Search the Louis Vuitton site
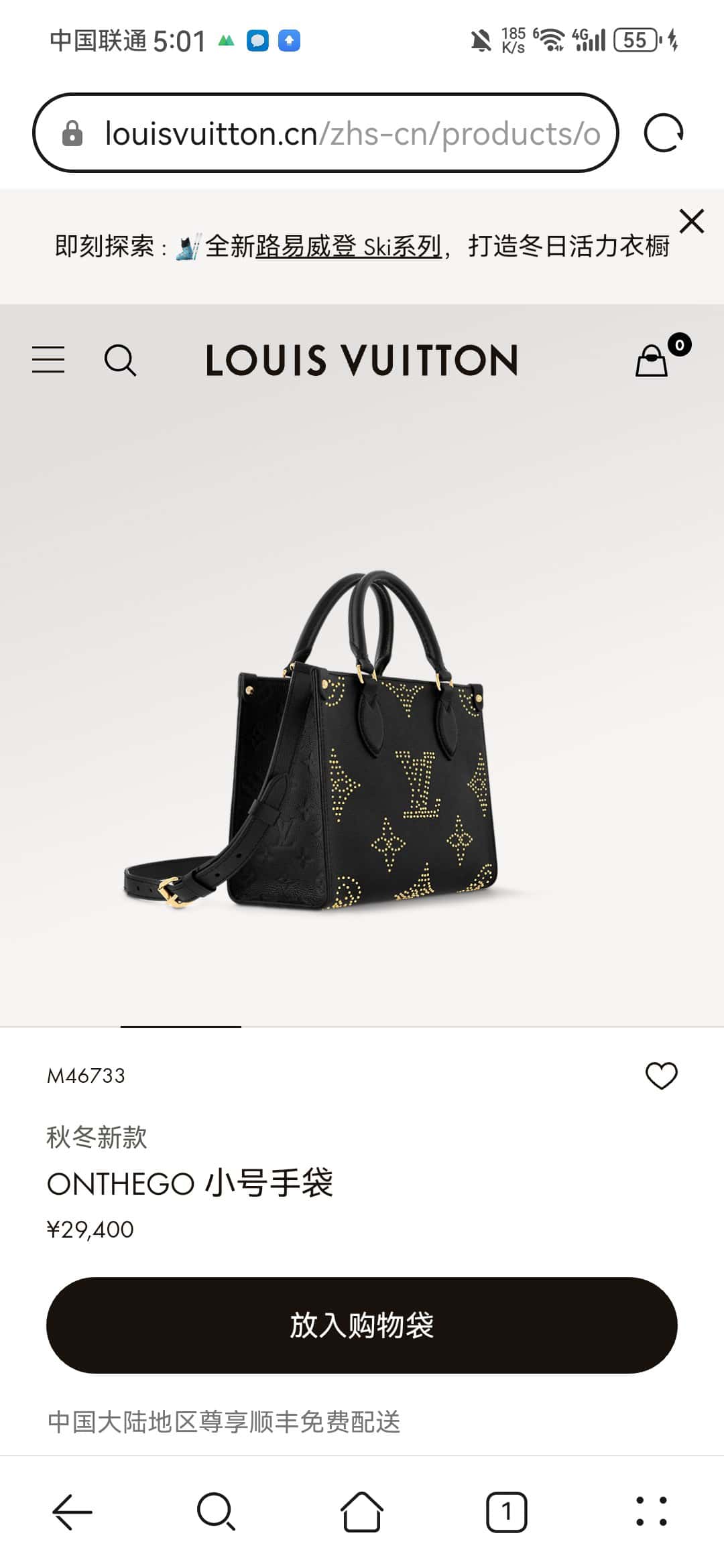Screen dimensions: 724x1568 pyautogui.click(x=121, y=360)
